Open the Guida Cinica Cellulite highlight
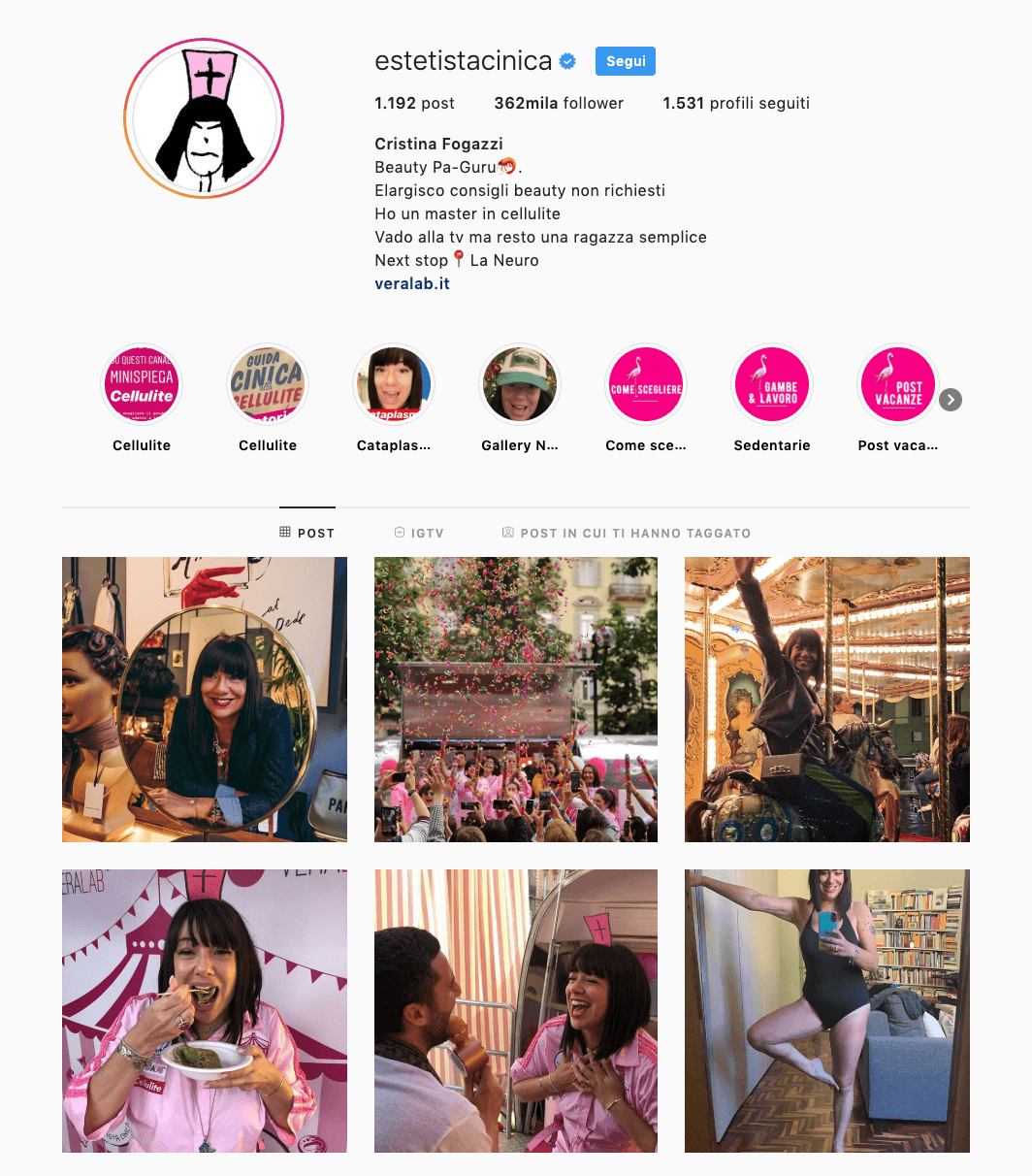 [x=268, y=384]
